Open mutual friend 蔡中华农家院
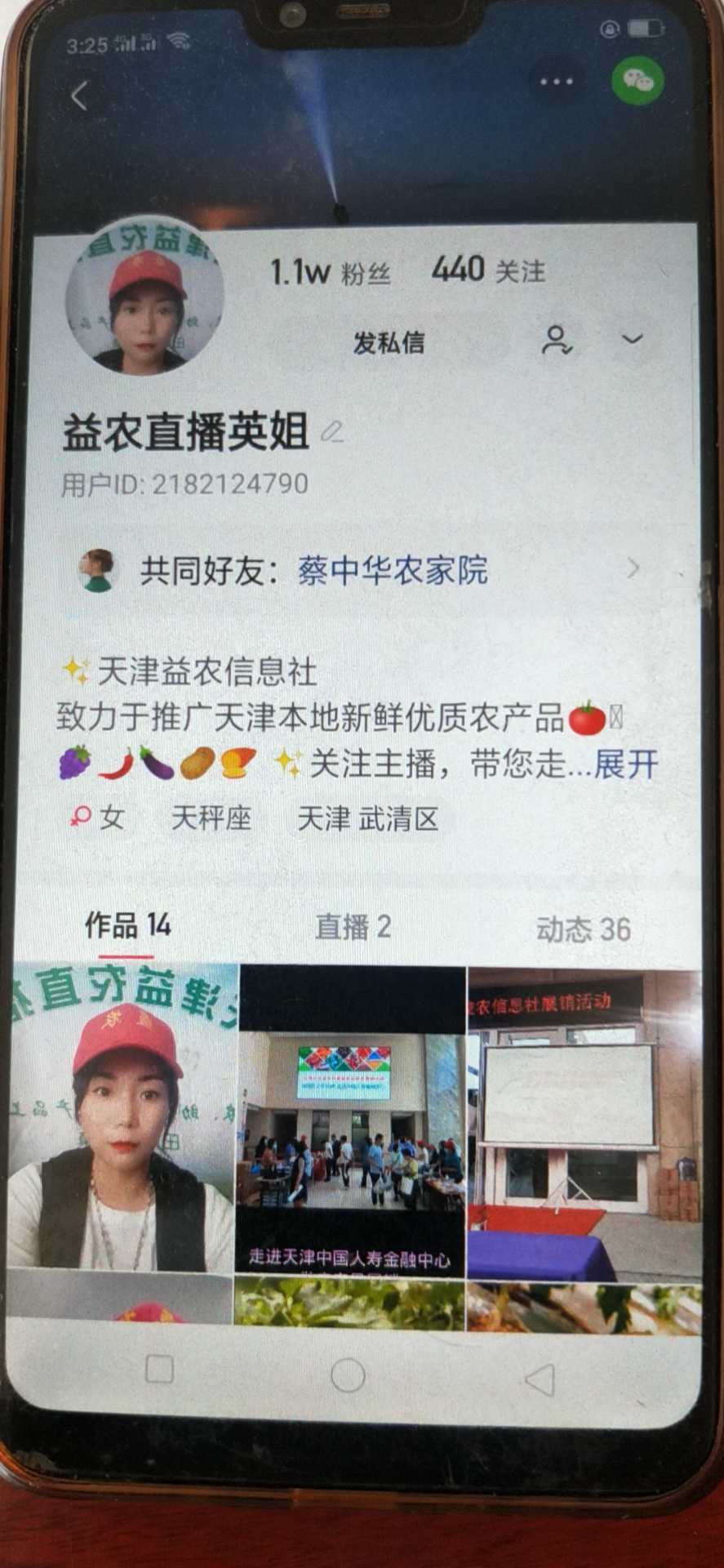The width and height of the screenshot is (724, 1568). [392, 570]
